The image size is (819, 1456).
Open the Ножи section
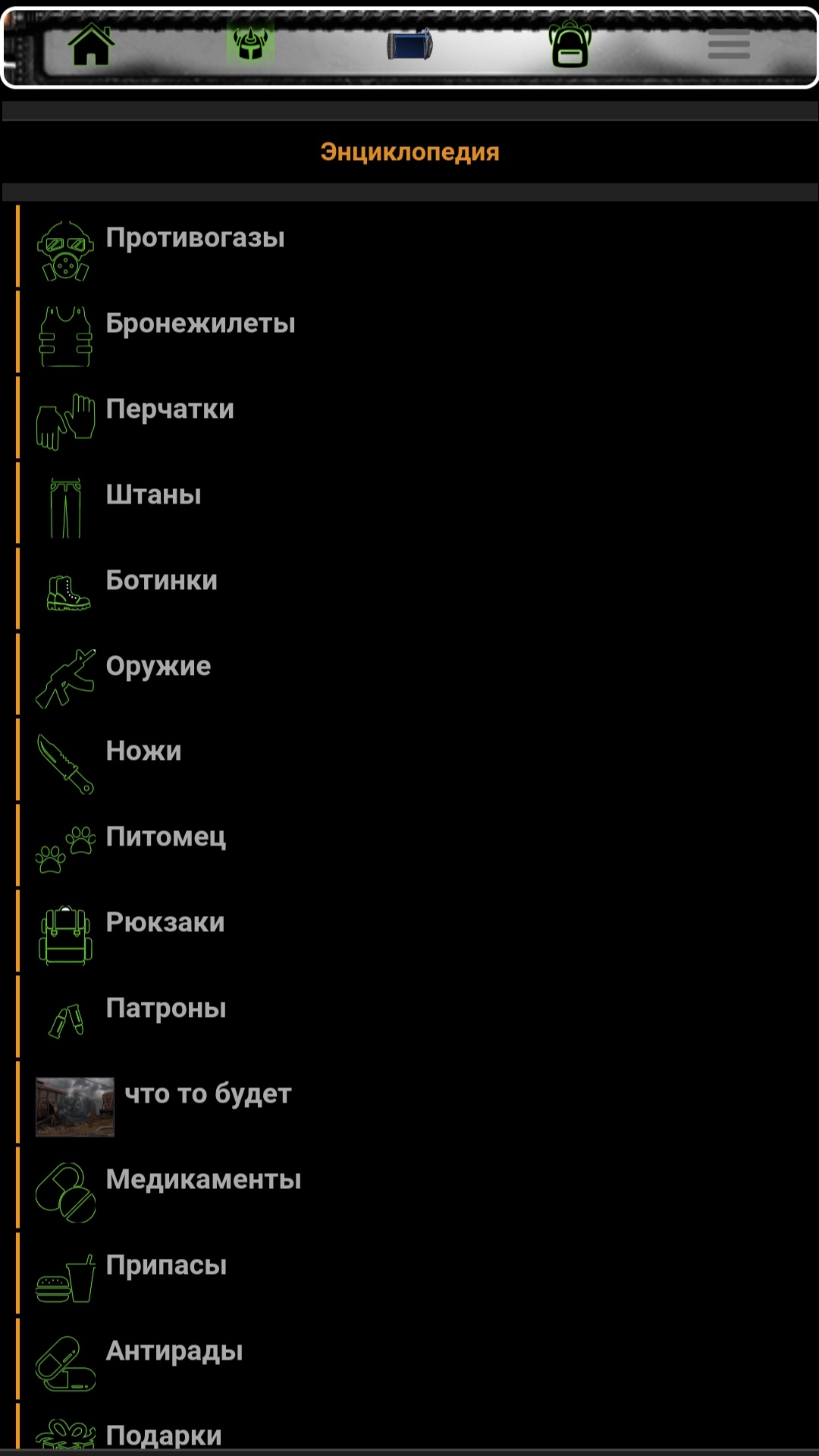143,752
